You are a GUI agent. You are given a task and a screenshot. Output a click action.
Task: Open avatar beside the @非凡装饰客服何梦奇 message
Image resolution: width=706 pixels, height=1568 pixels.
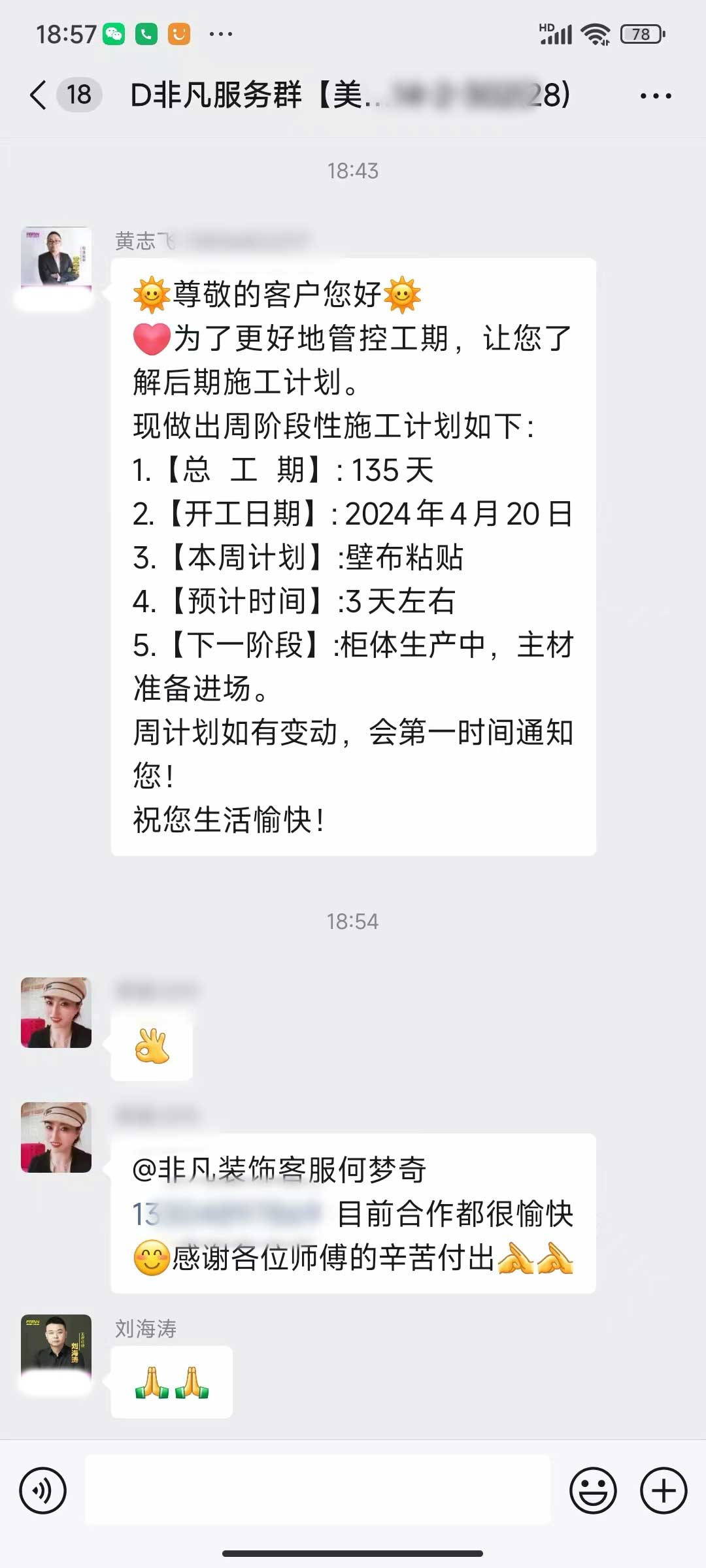(x=56, y=1137)
